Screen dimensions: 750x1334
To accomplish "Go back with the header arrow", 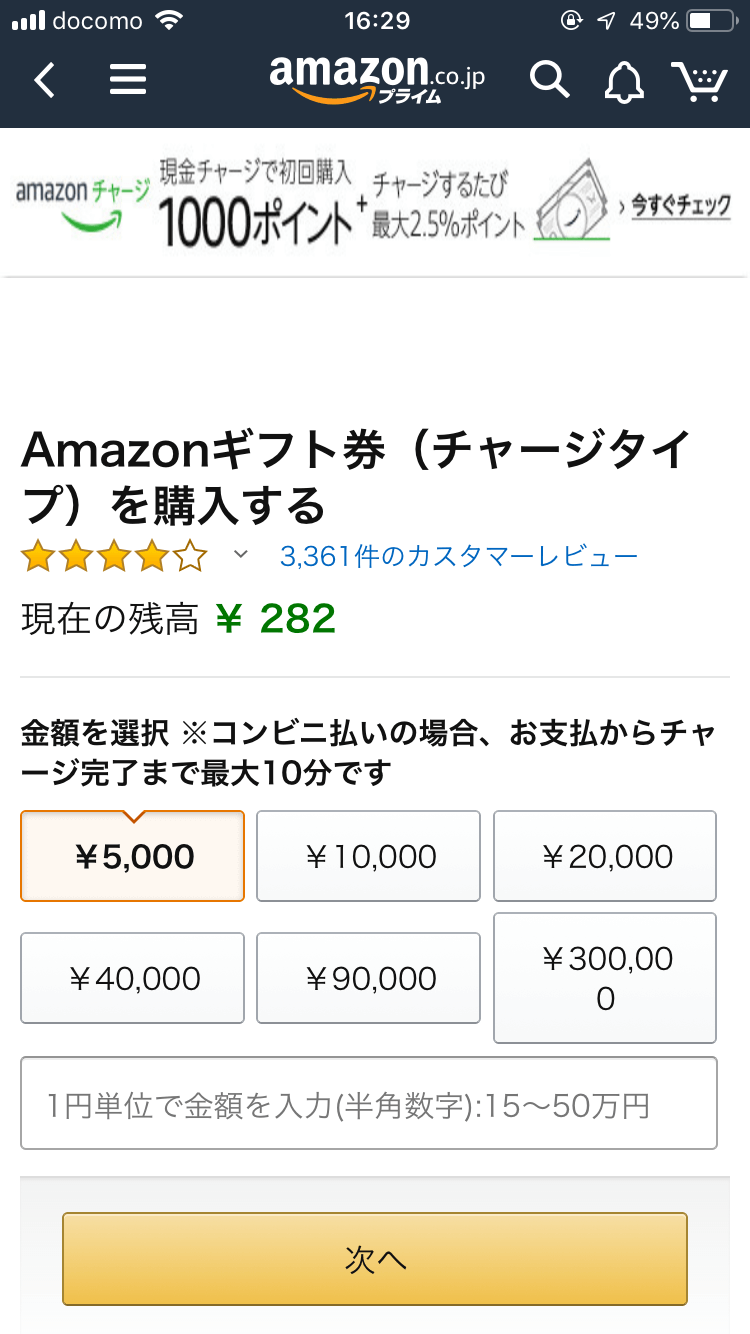I will 45,79.
